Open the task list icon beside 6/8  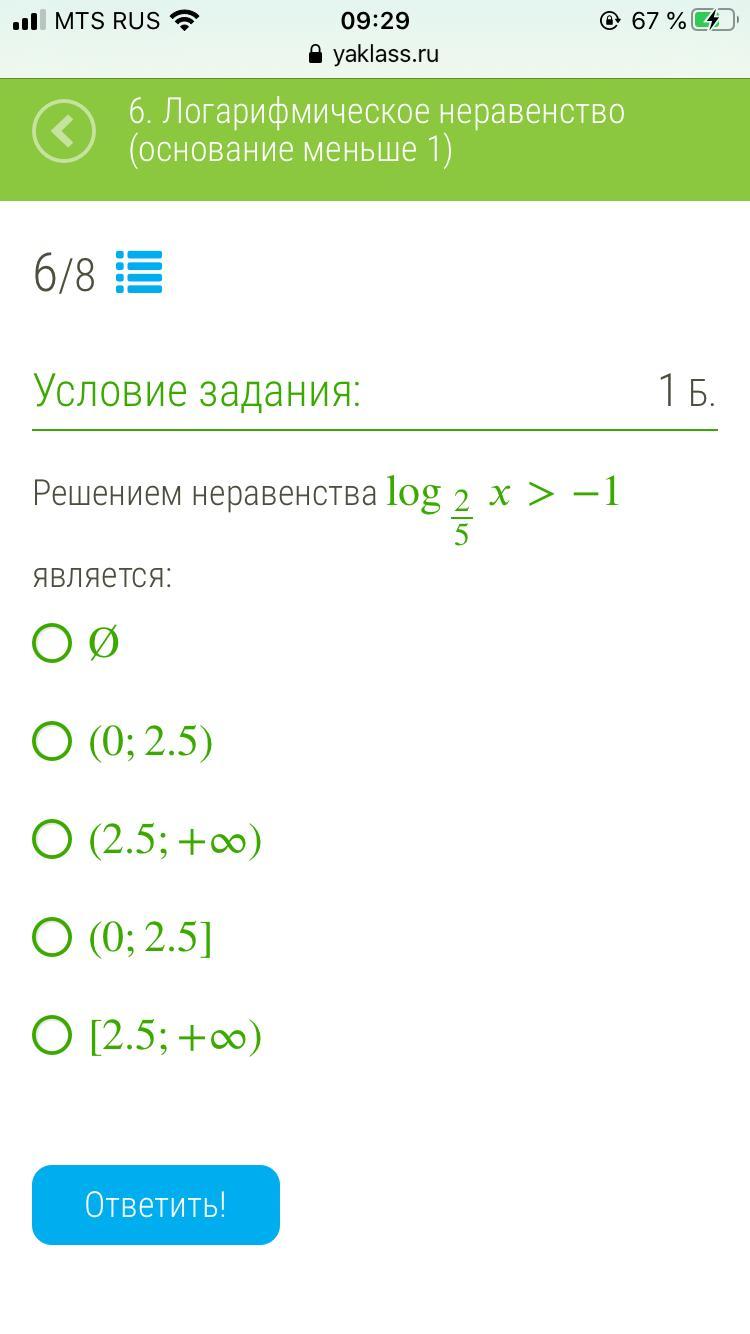point(139,272)
